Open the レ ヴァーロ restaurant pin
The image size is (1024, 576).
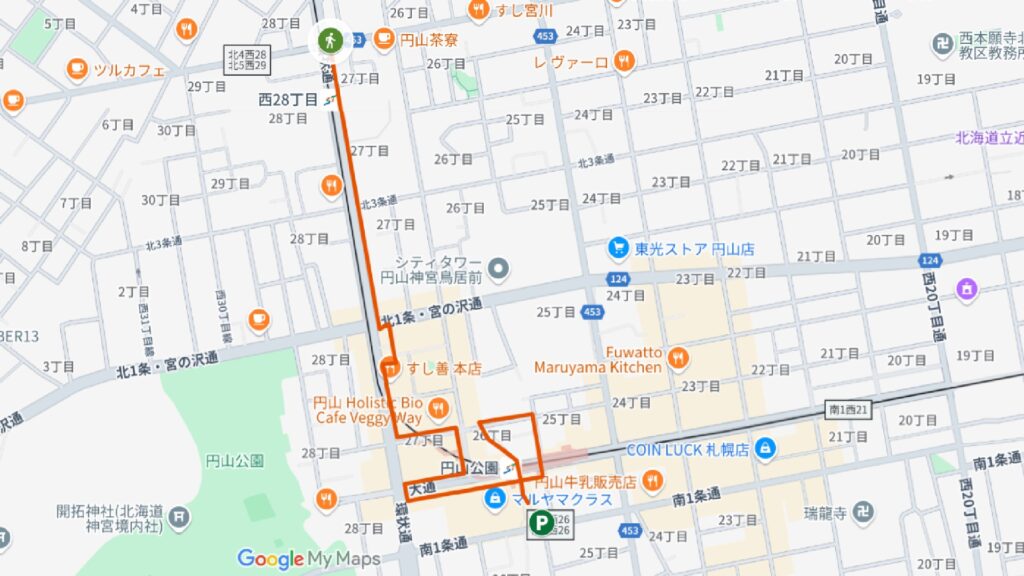click(624, 61)
